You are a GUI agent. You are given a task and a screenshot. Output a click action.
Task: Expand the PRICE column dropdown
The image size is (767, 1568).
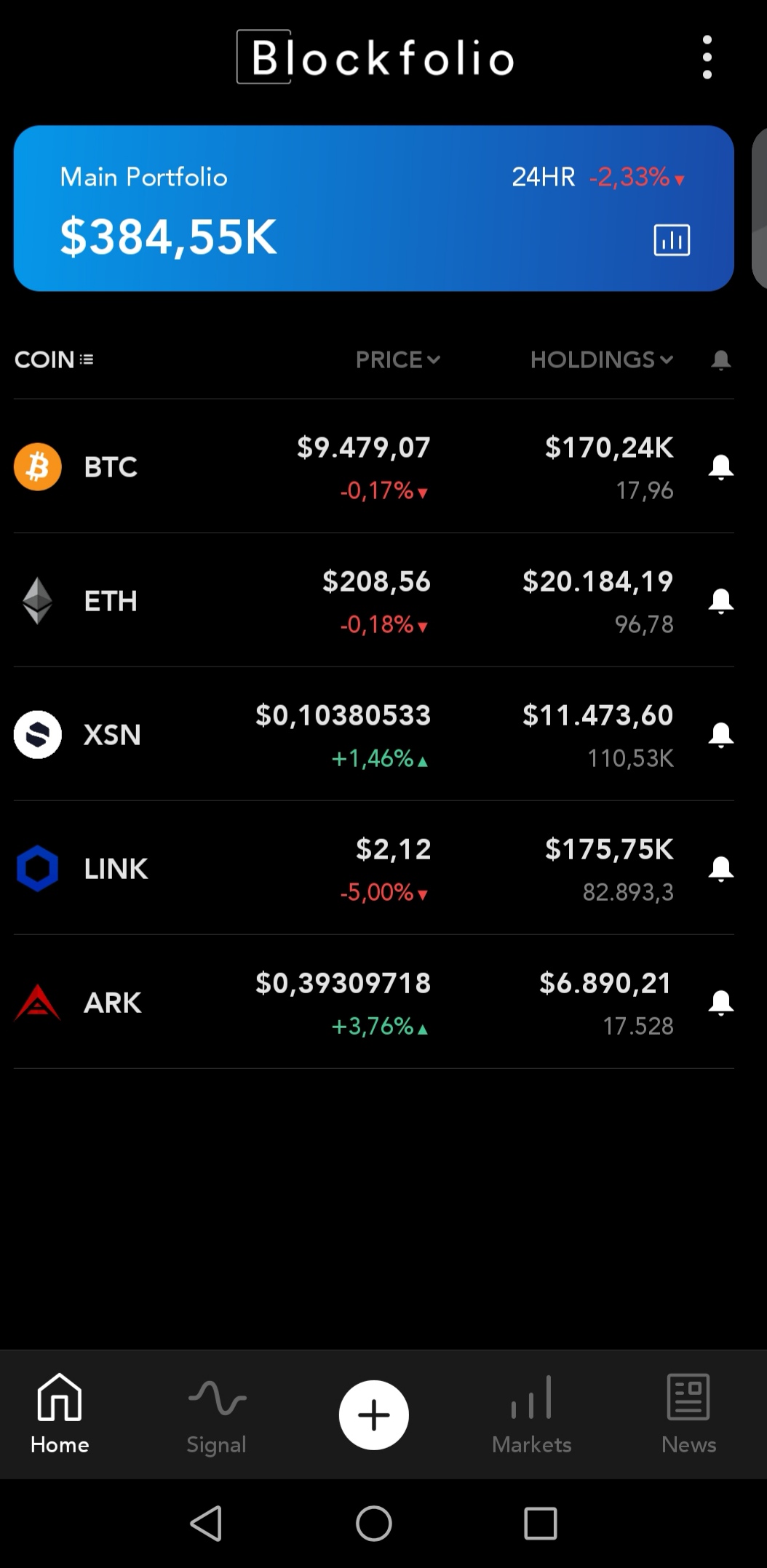tap(398, 359)
